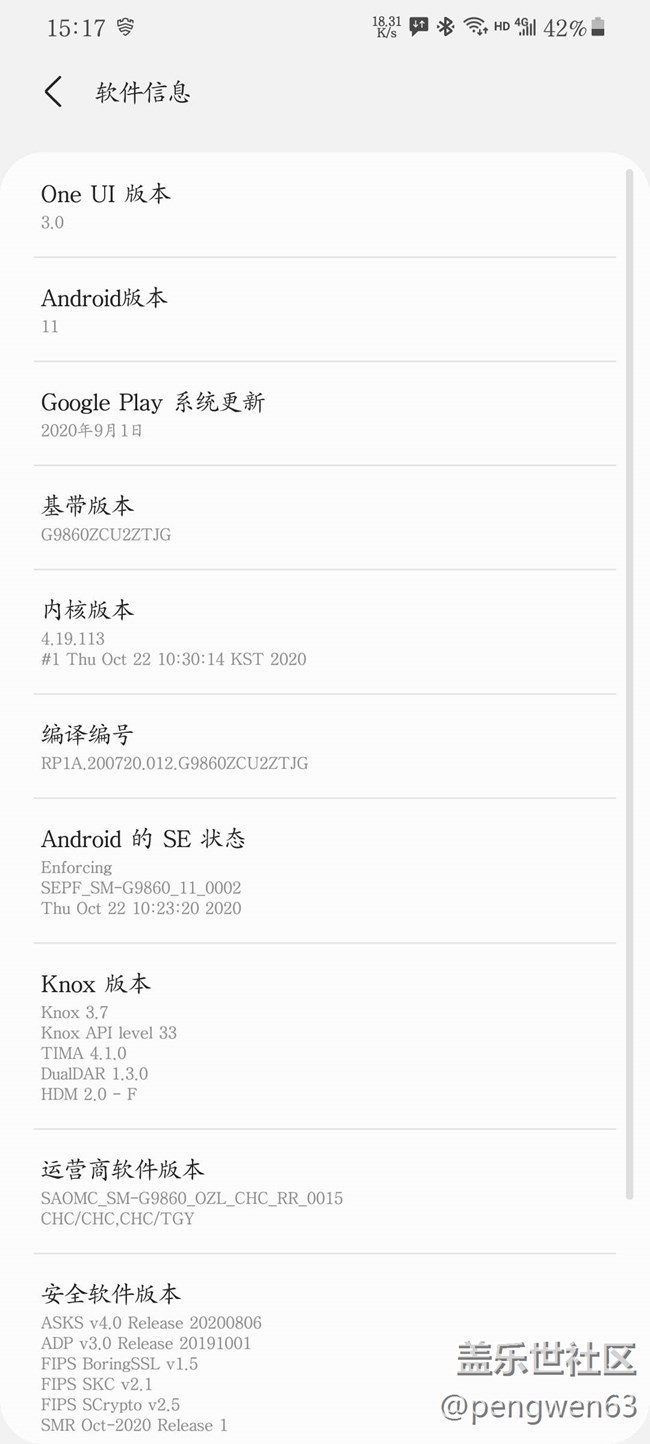Tap the Android版本 row
The image size is (650, 1444).
tap(324, 310)
